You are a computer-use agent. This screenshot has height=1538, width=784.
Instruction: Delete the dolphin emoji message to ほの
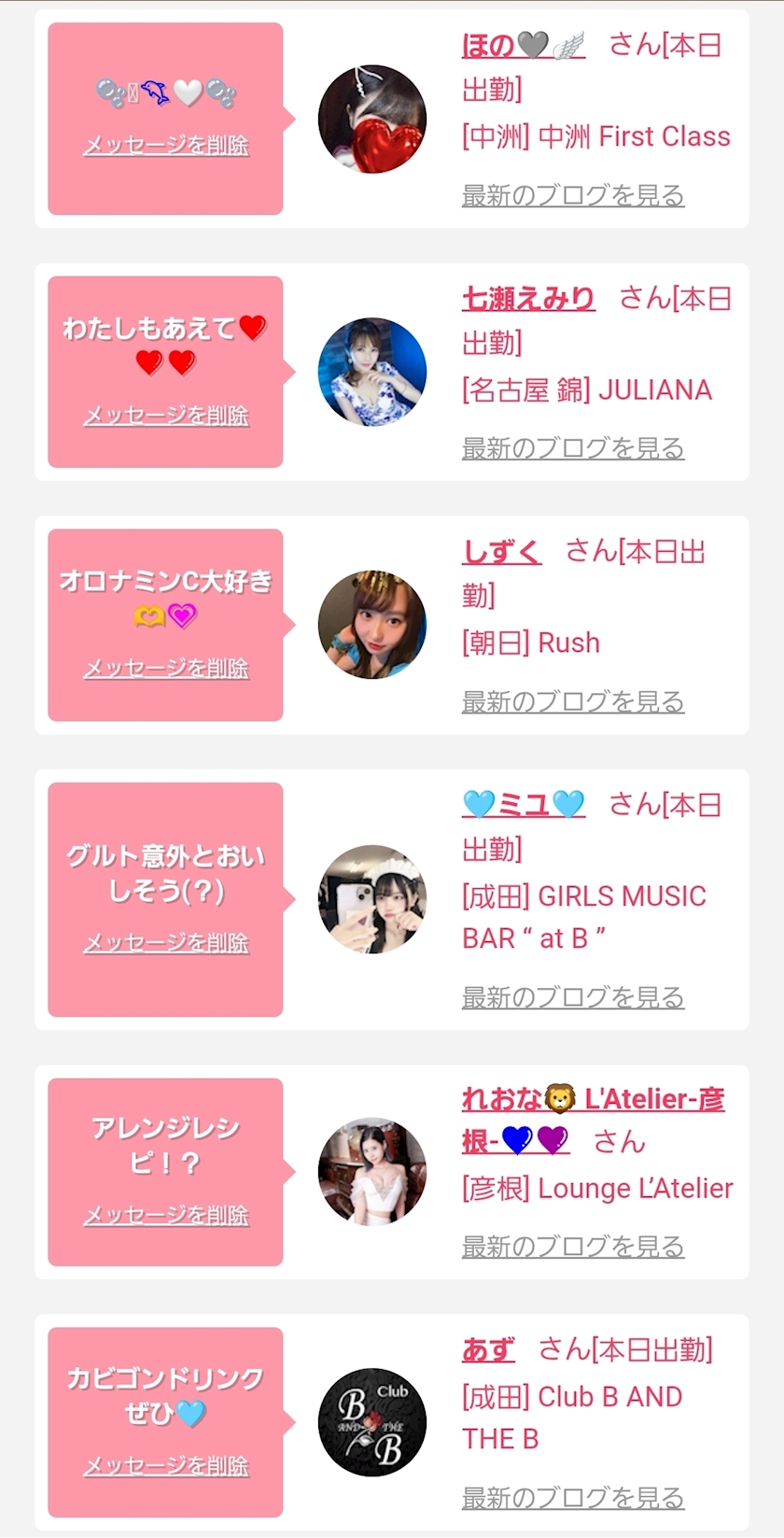click(x=166, y=145)
